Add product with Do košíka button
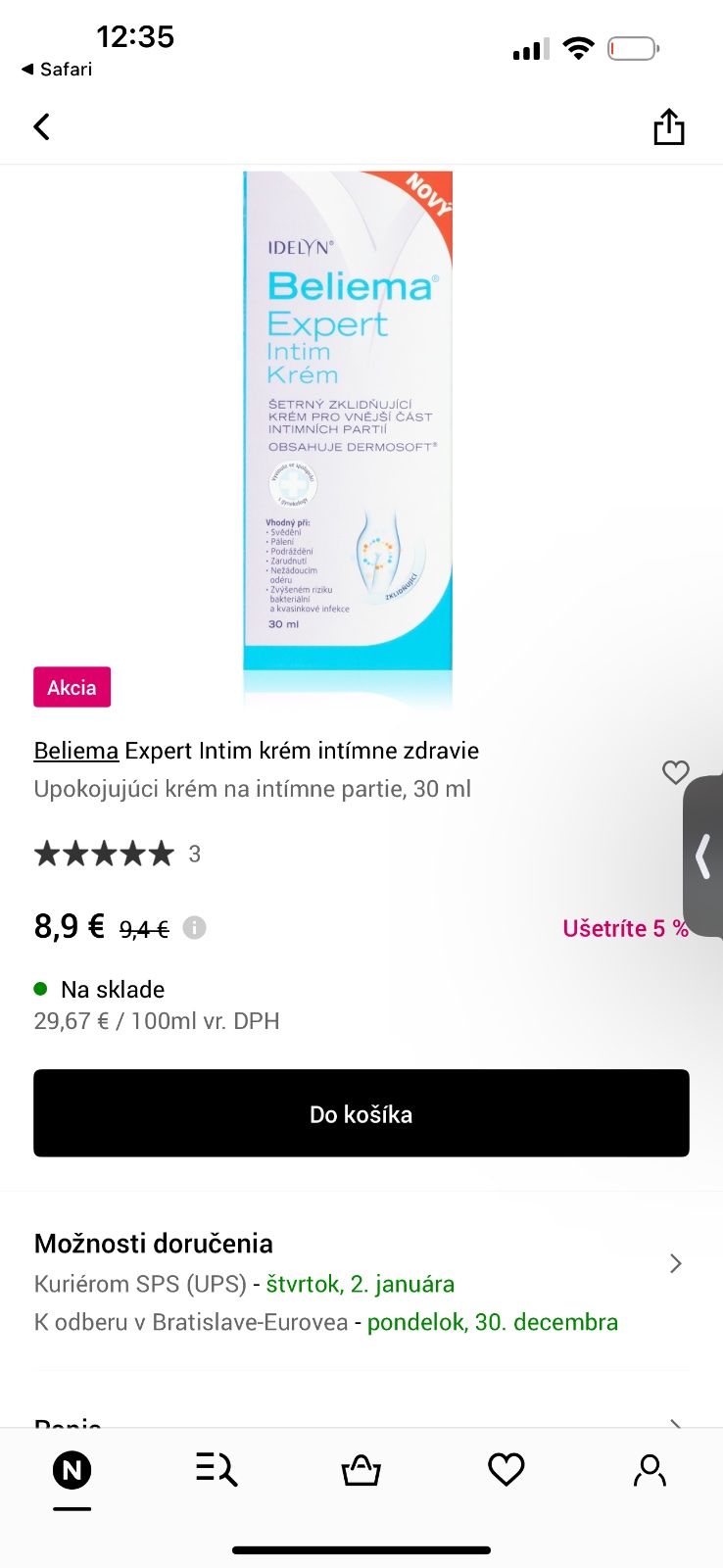 pos(361,1113)
